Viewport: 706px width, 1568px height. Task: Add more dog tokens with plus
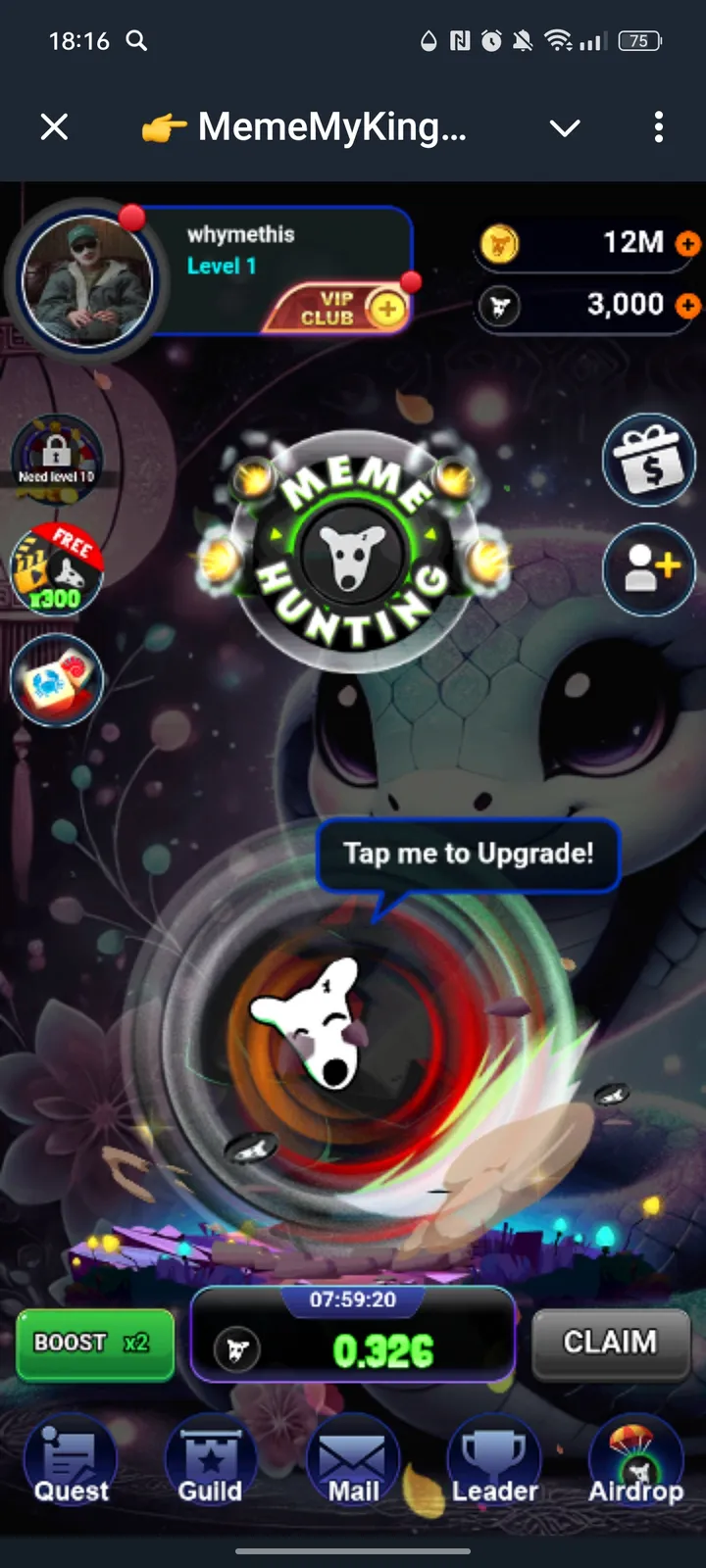(688, 307)
